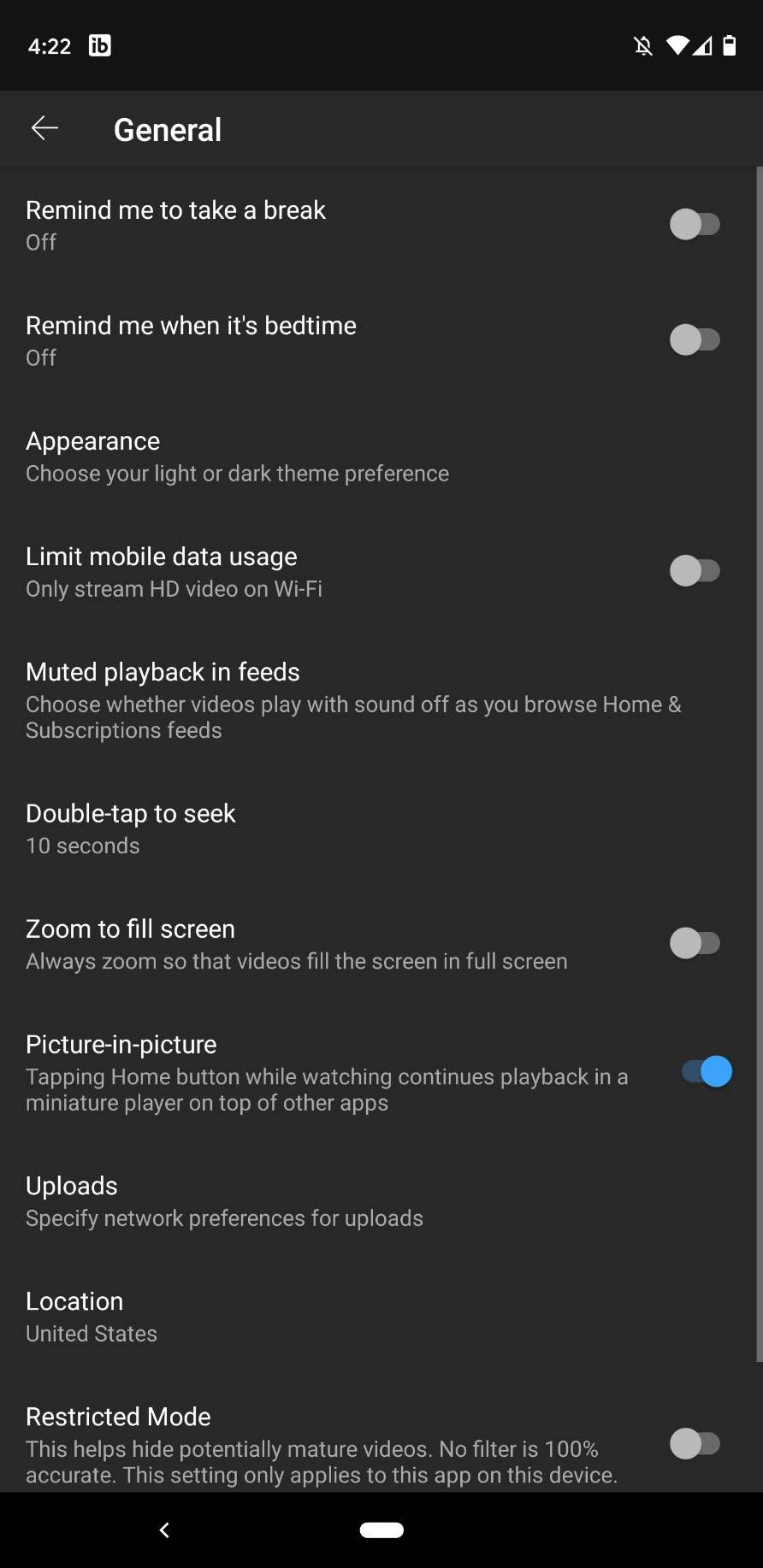This screenshot has height=1568, width=763.
Task: Open Uploads network preferences
Action: [224, 1201]
